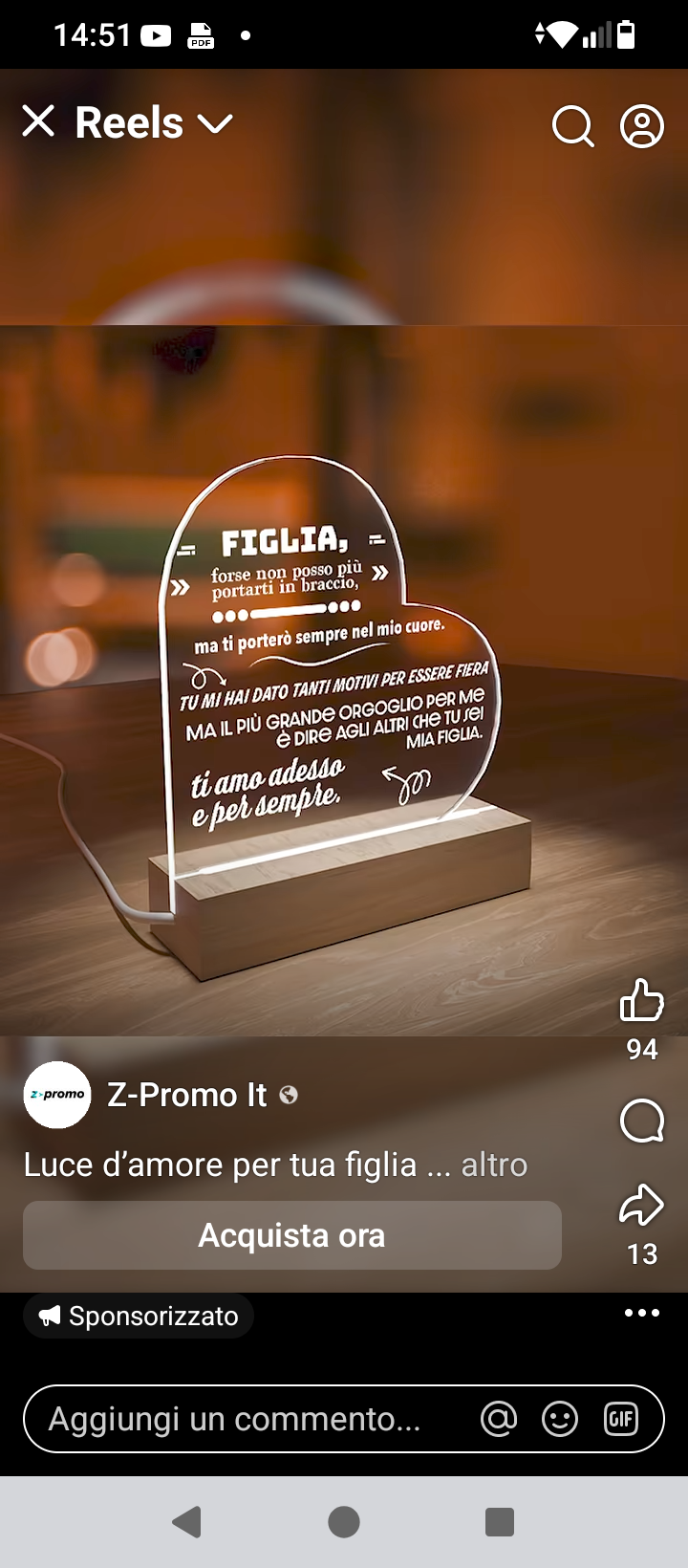Open the emoji picker
Image resolution: width=688 pixels, height=1568 pixels.
point(560,1419)
